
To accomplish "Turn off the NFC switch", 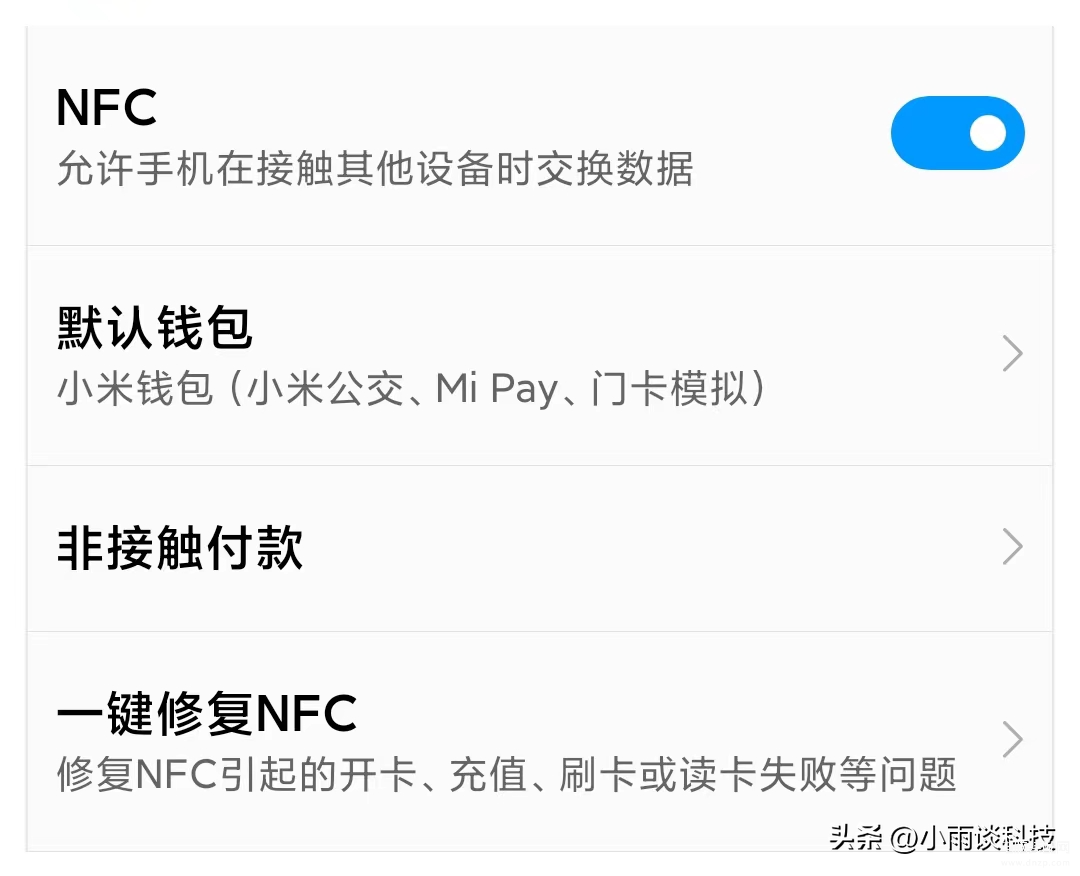I will (x=957, y=133).
